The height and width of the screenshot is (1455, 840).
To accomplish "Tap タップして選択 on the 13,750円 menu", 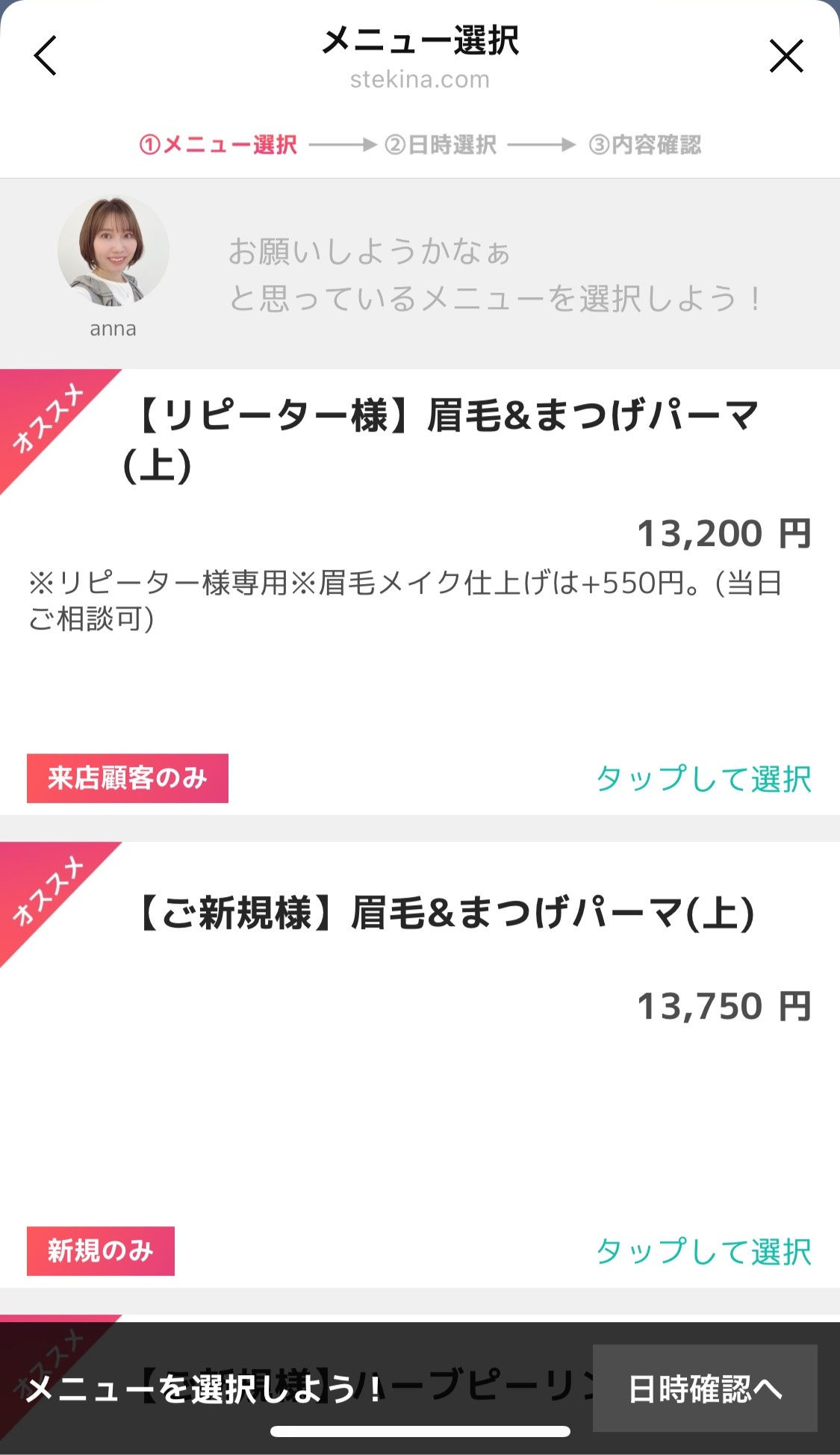I will pos(703,1251).
